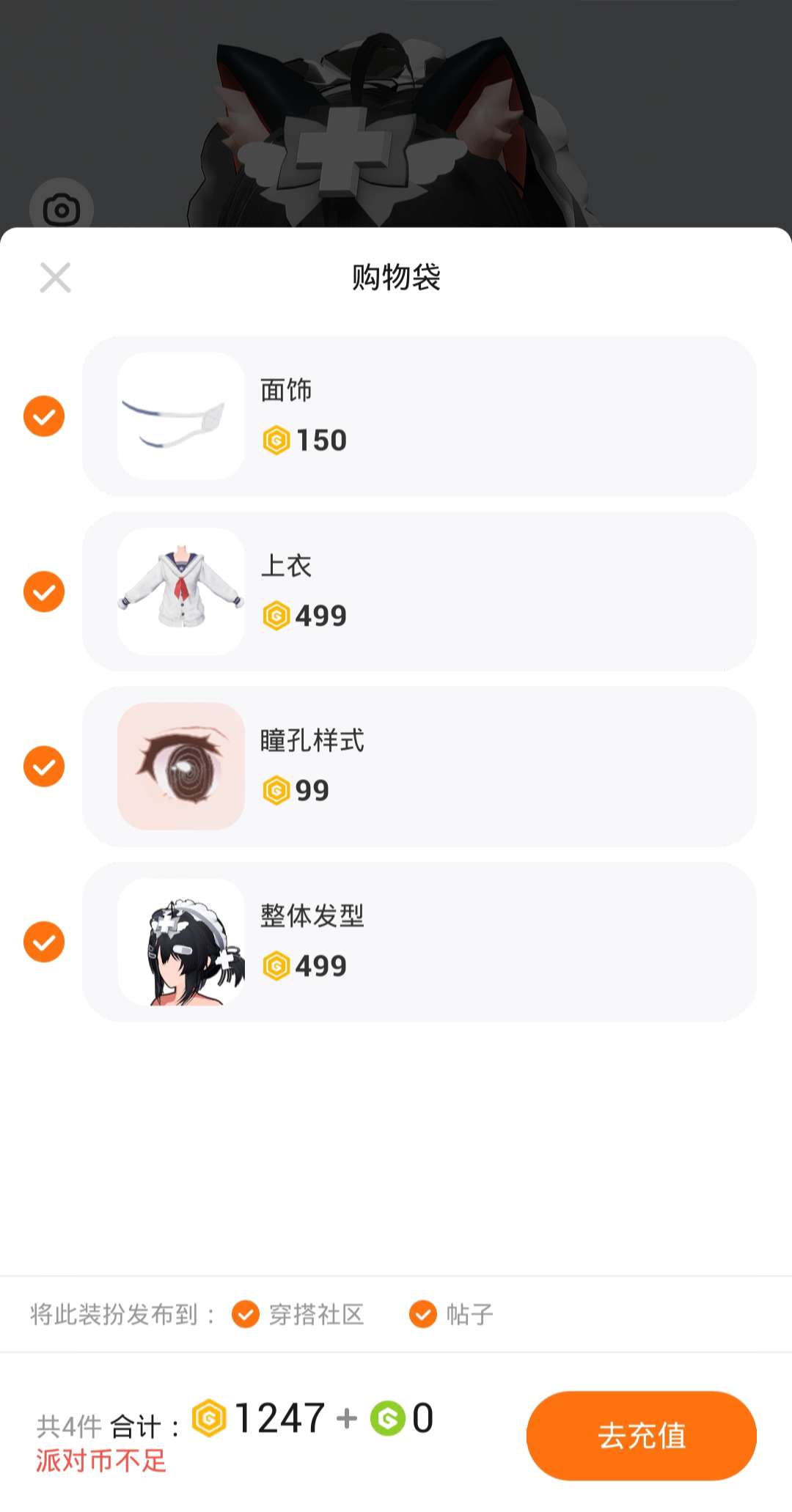The image size is (792, 1512).
Task: Toggle publishing to 穿搭社区
Action: pos(246,1314)
